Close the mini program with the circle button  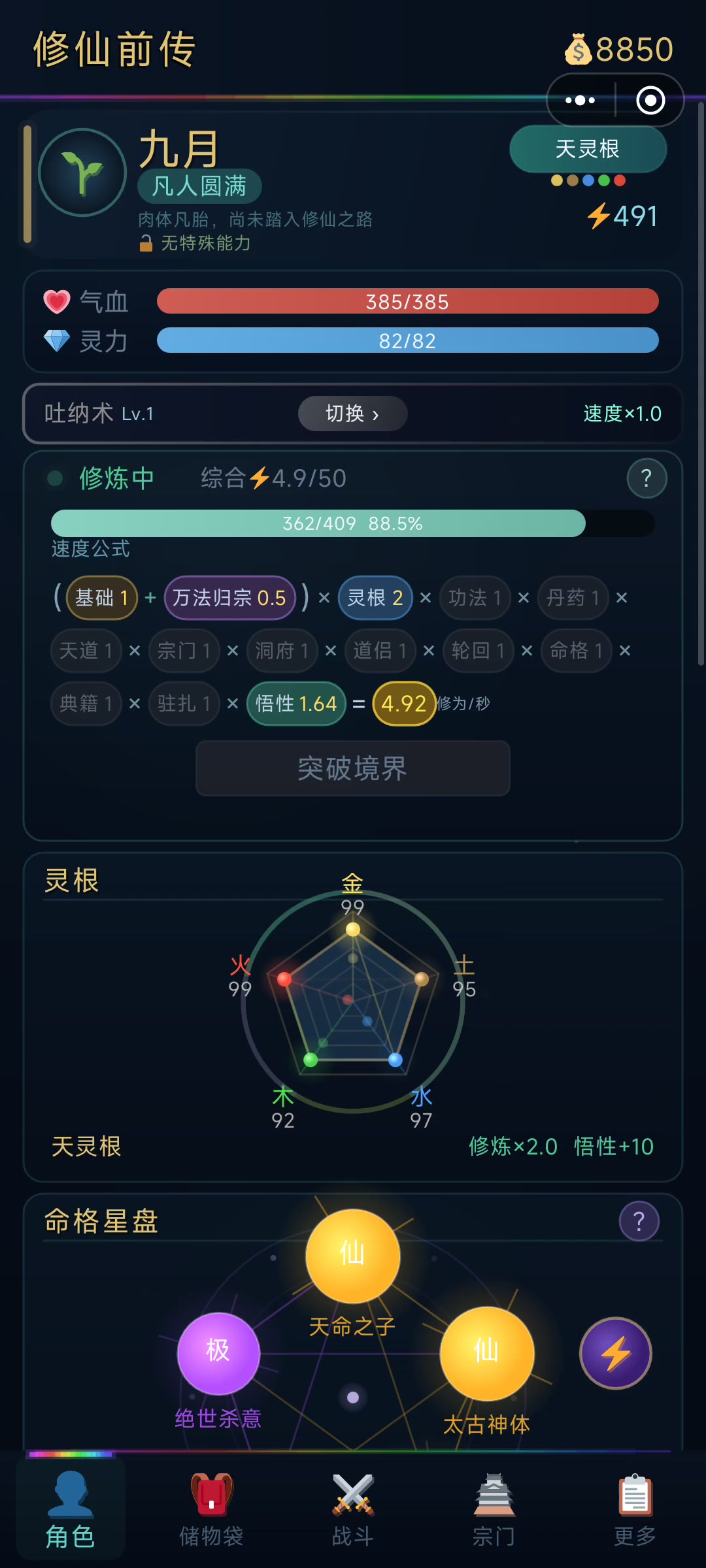coord(650,101)
